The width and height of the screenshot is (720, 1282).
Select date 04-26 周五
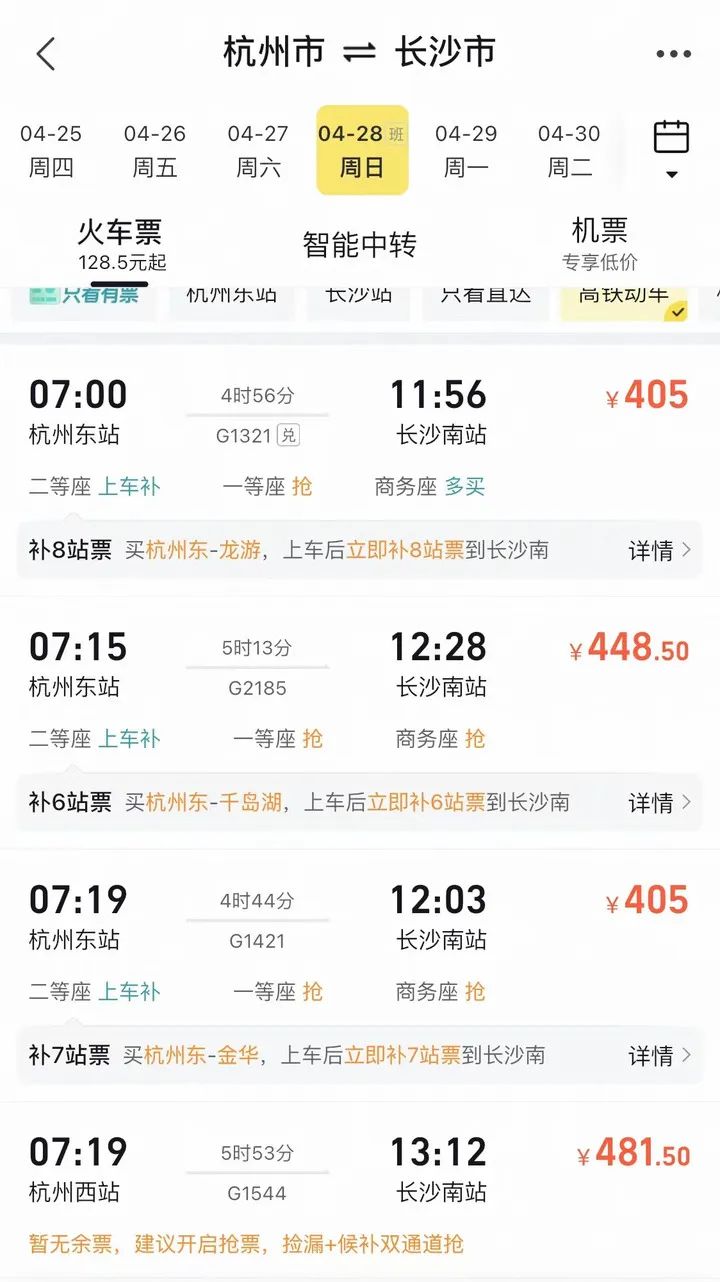(155, 150)
